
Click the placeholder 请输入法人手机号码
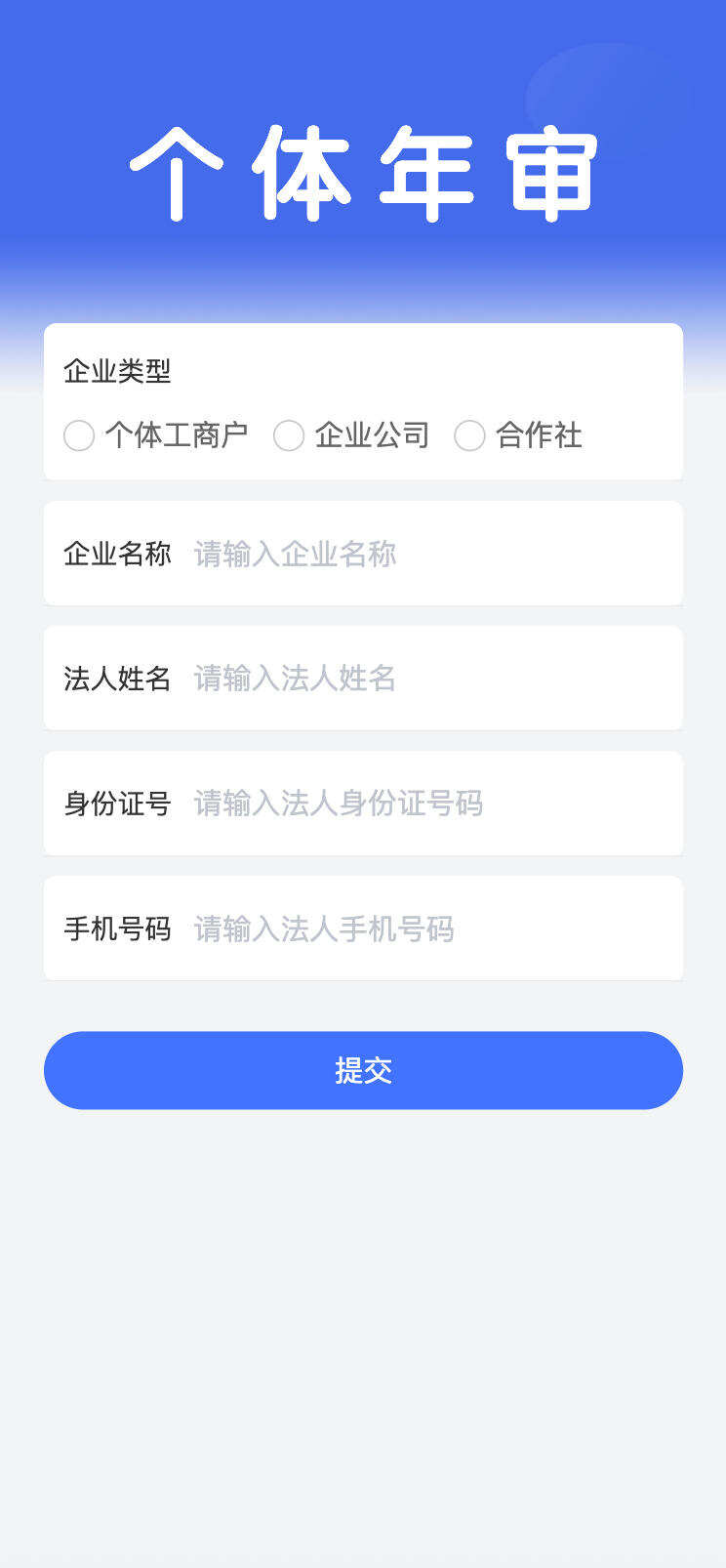coord(324,928)
